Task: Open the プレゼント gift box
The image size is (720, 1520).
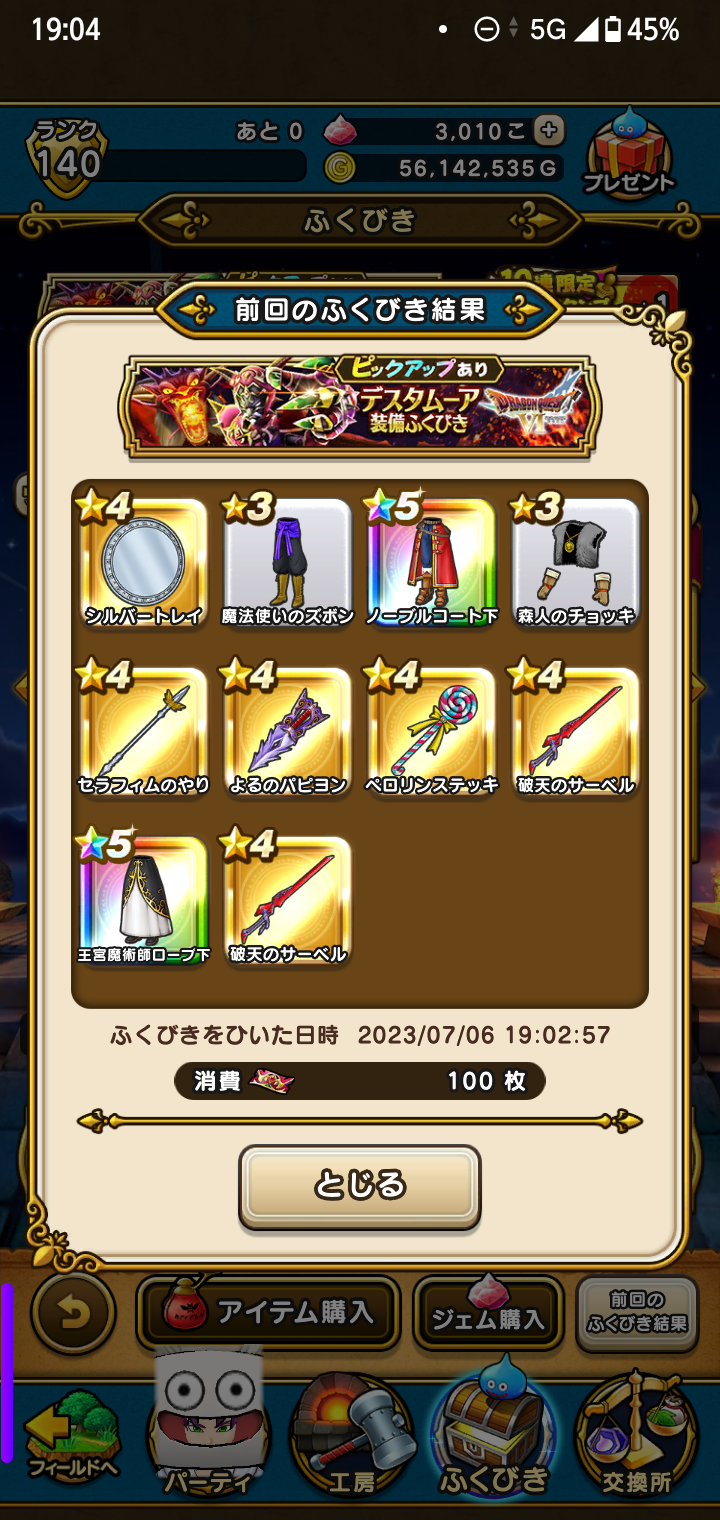Action: (x=629, y=154)
